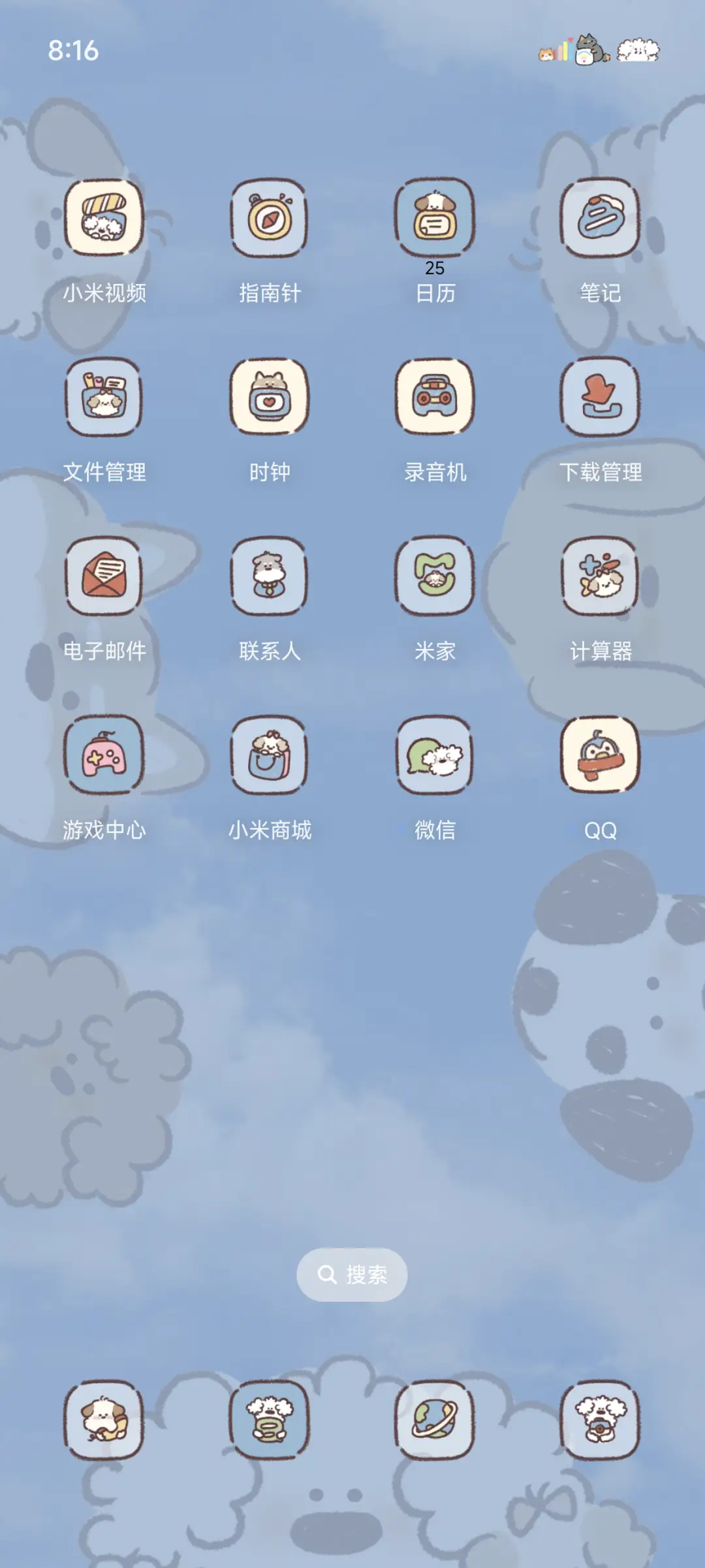Open Download Manager (下载管理)

(x=601, y=400)
